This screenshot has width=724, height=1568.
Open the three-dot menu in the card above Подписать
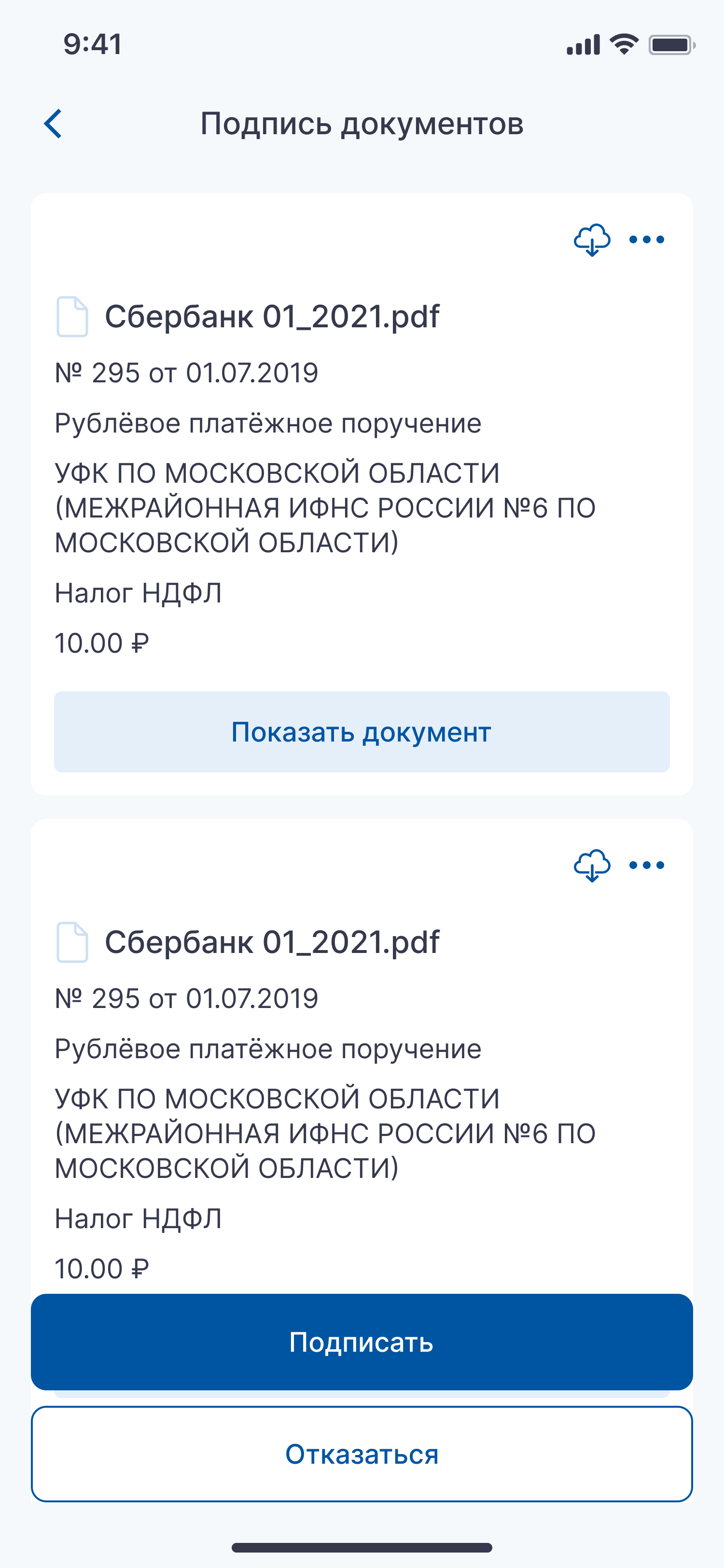[646, 865]
